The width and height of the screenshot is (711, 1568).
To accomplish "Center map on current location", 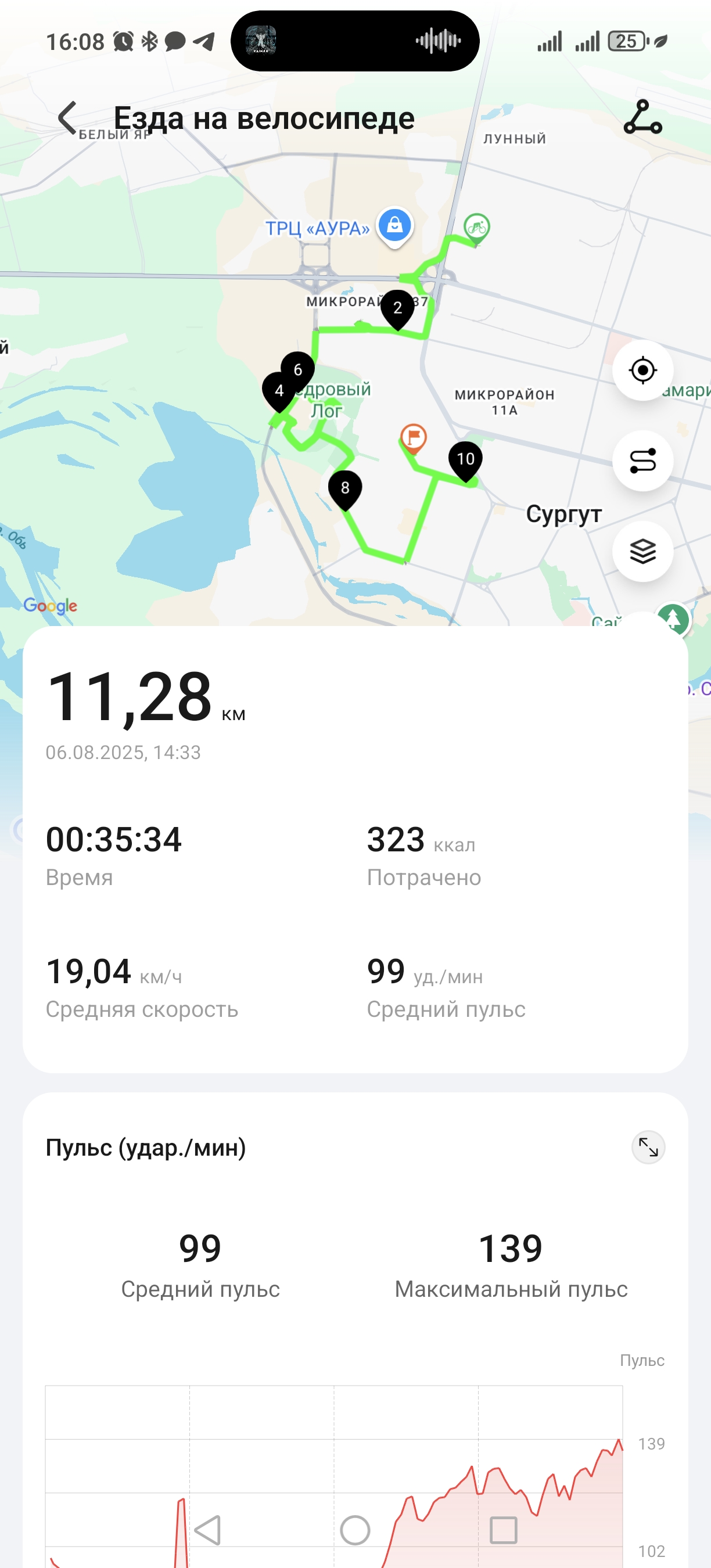I will tap(643, 370).
